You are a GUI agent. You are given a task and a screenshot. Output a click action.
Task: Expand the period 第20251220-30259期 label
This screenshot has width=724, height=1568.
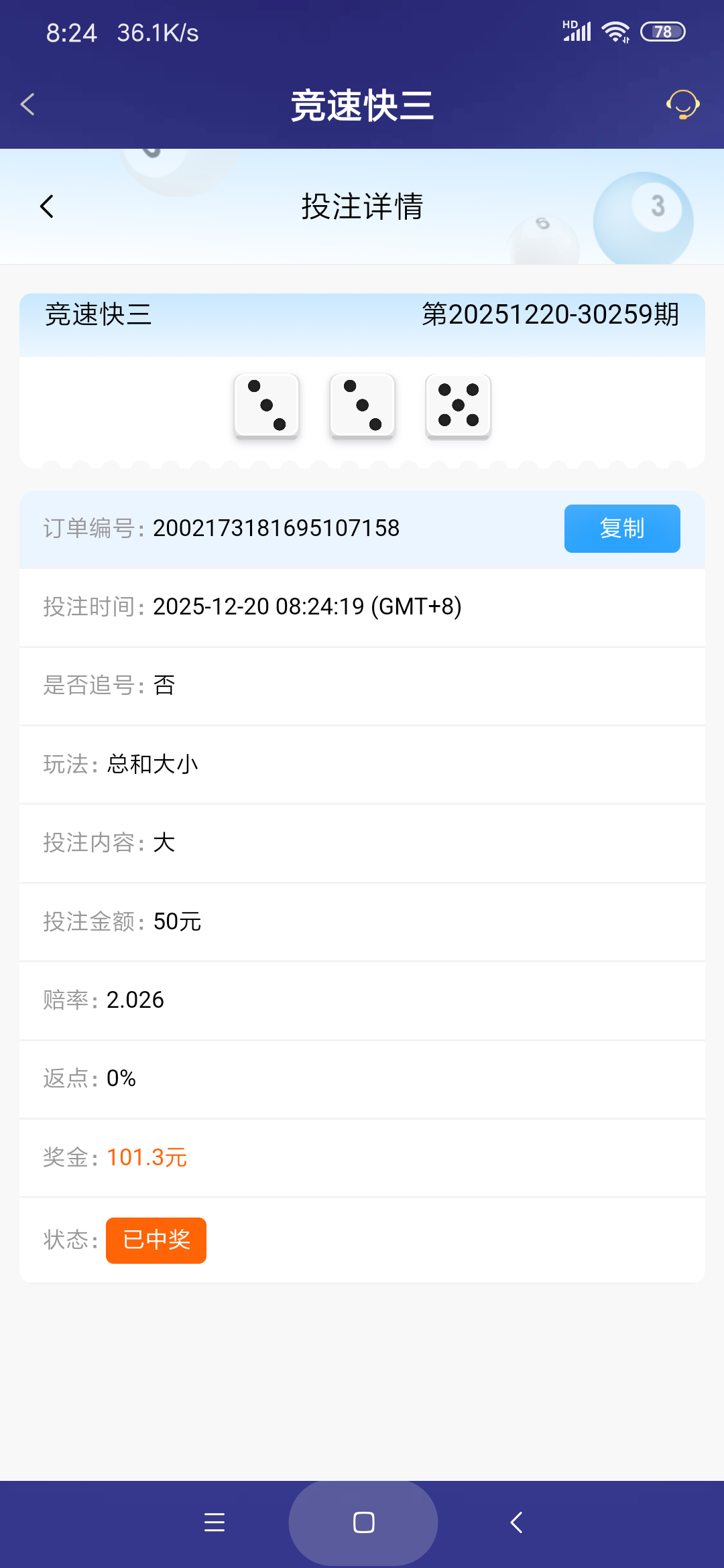(550, 315)
